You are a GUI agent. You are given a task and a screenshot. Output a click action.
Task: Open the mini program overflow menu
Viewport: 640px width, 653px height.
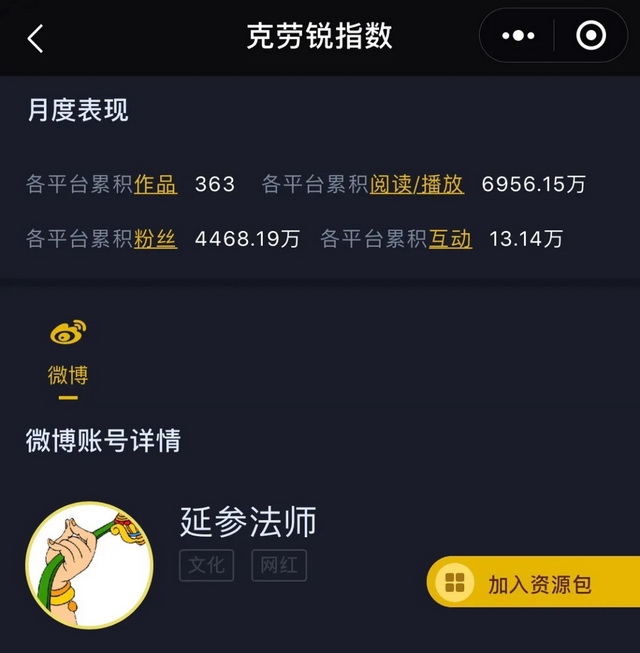[x=518, y=36]
